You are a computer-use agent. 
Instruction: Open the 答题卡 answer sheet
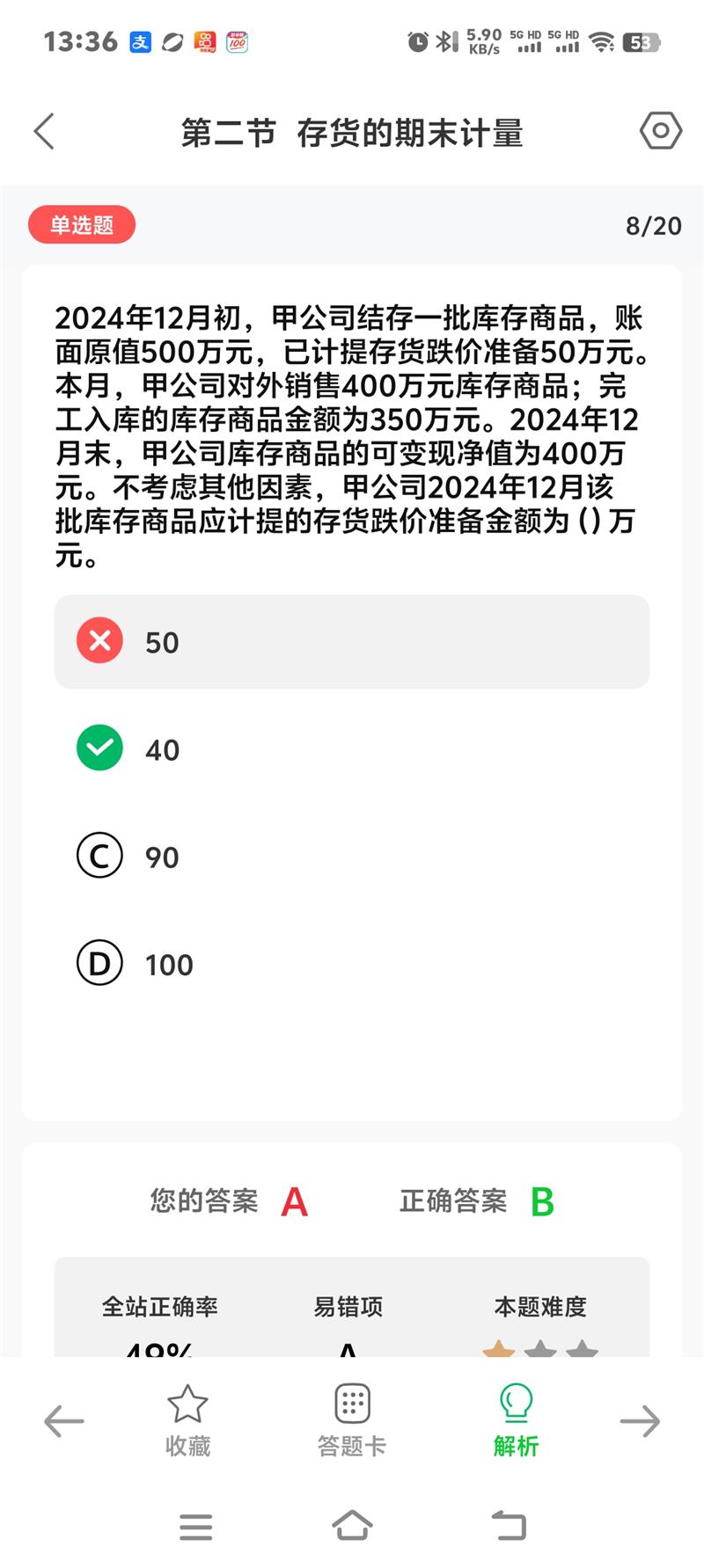pyautogui.click(x=352, y=1420)
